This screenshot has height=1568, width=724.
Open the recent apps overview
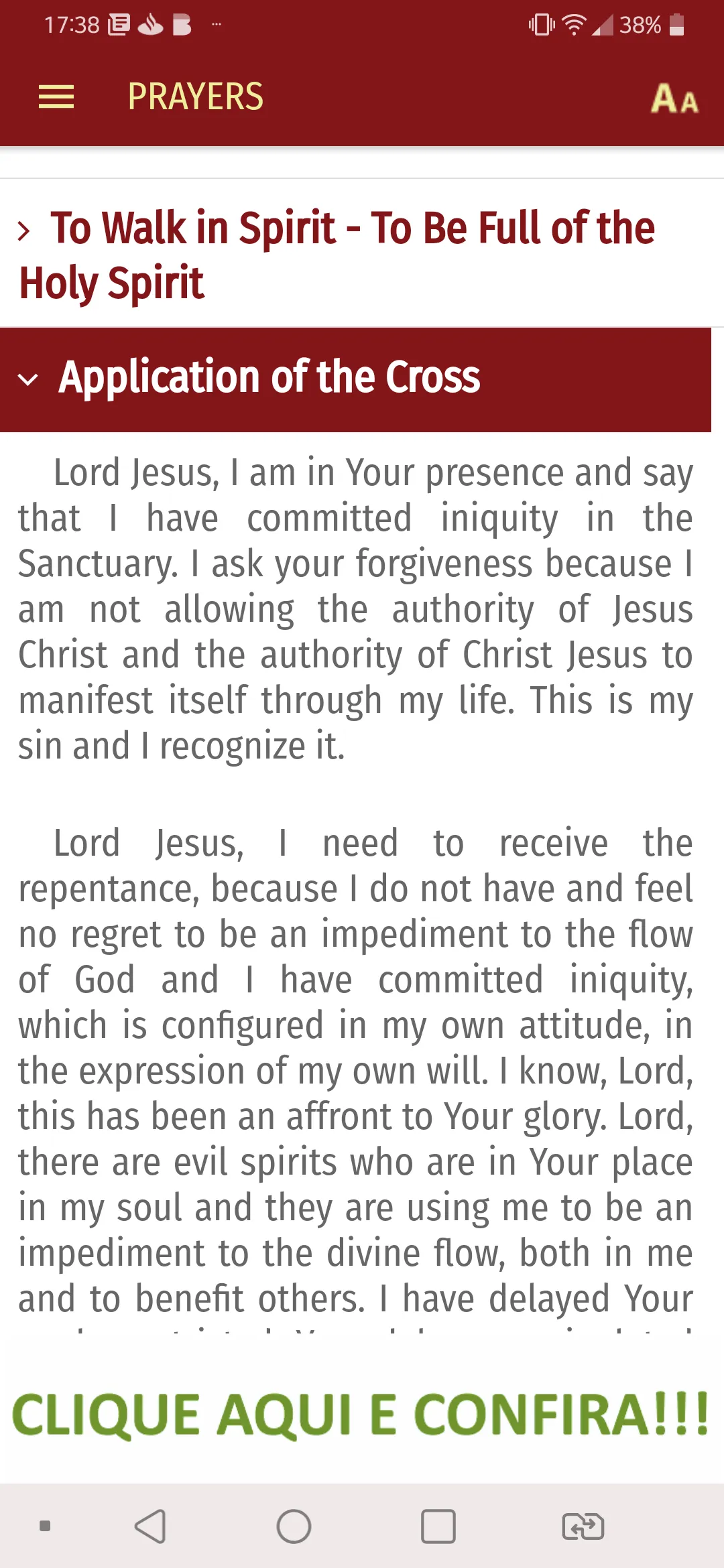(x=438, y=1526)
